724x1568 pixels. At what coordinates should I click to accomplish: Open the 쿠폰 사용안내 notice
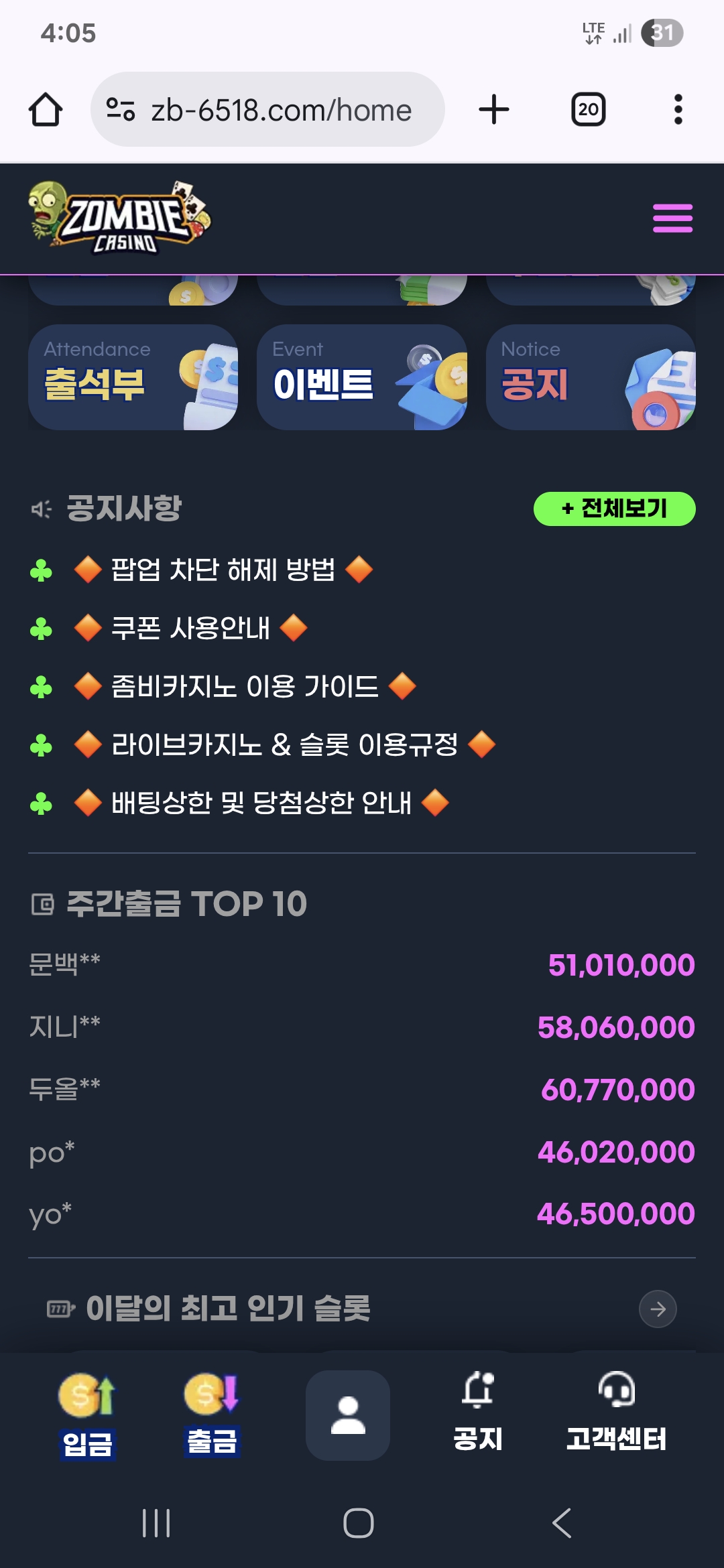tap(190, 629)
